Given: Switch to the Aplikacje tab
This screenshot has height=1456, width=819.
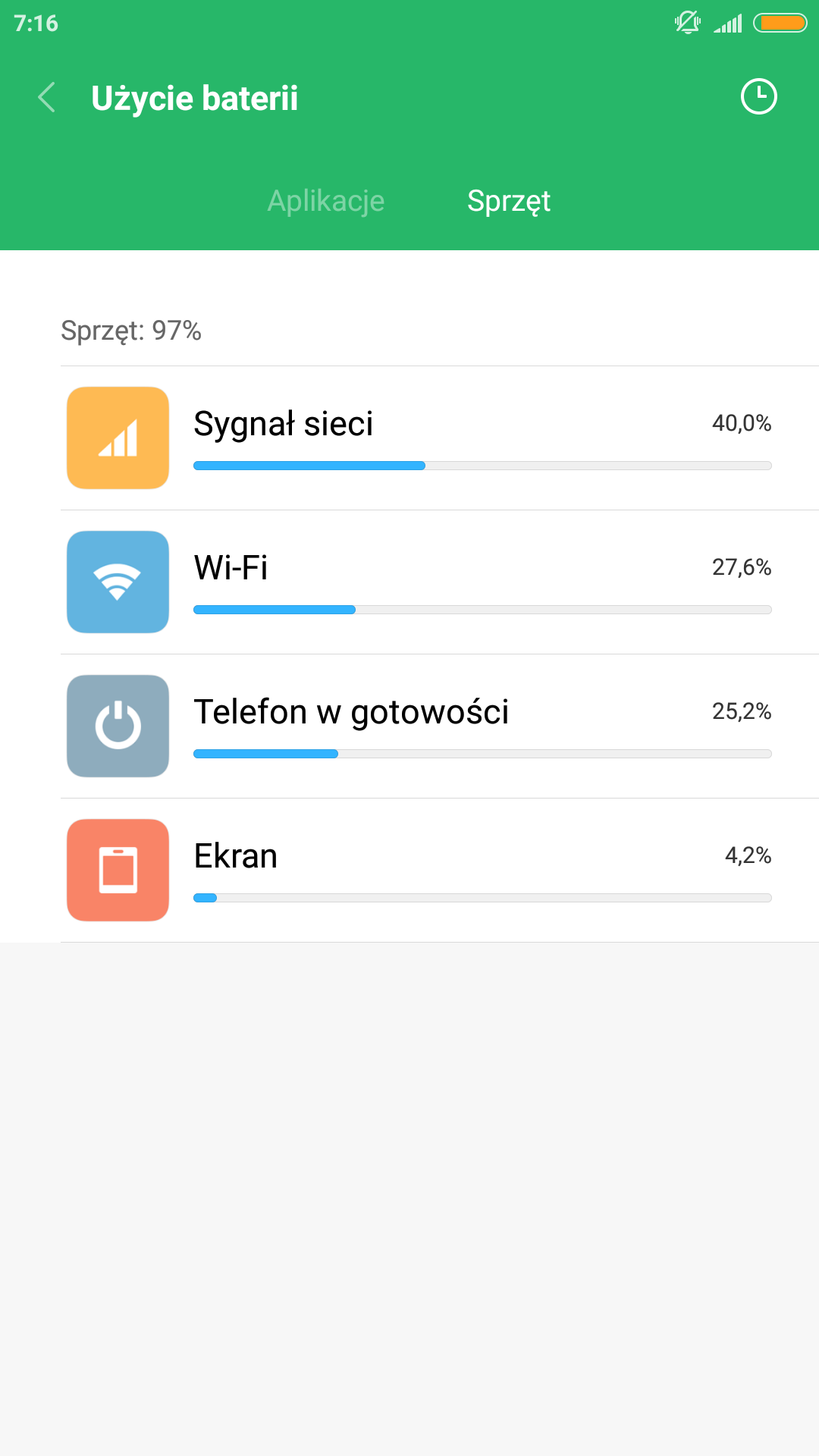Looking at the screenshot, I should 326,201.
